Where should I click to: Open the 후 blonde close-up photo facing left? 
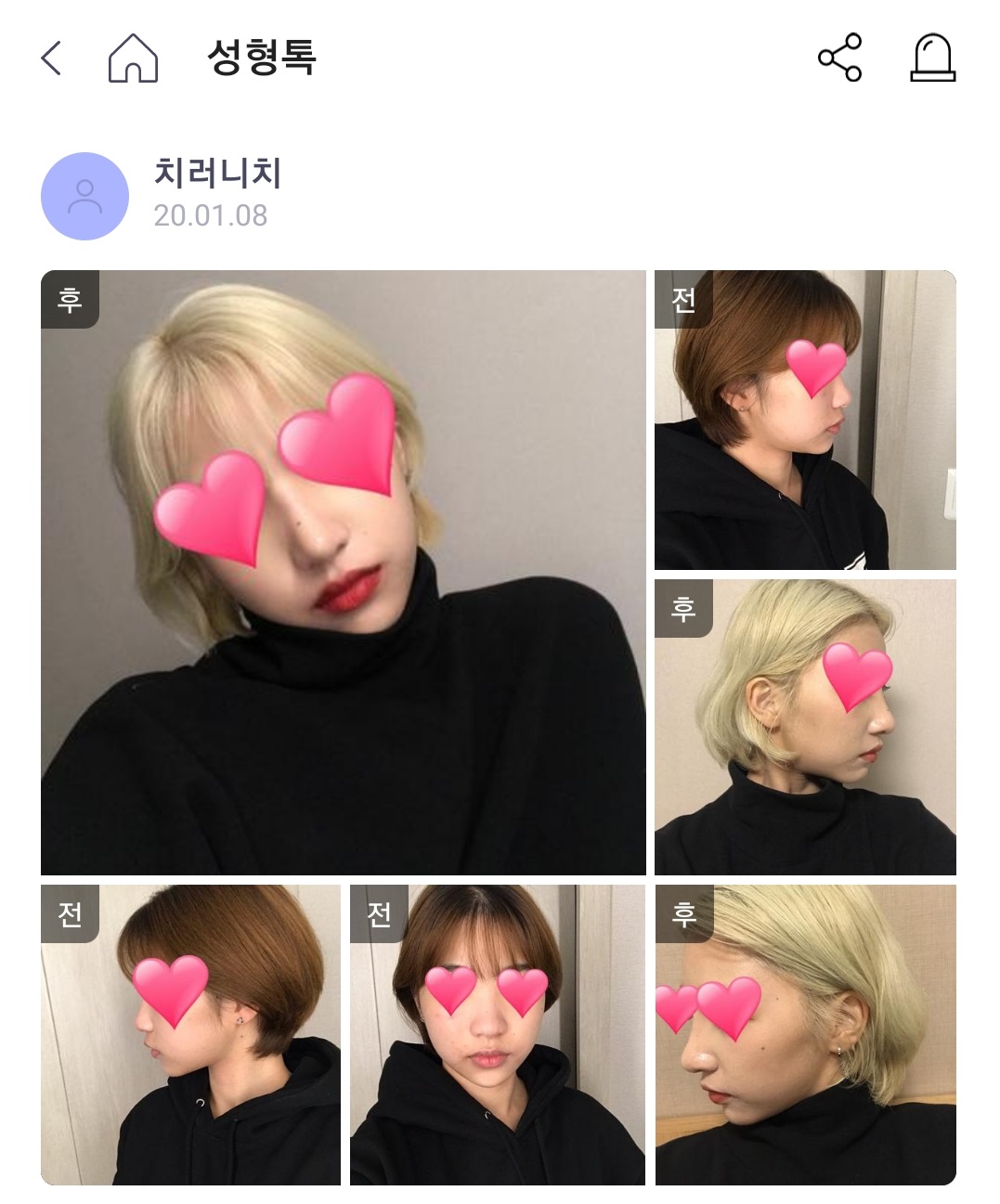pos(805,1034)
